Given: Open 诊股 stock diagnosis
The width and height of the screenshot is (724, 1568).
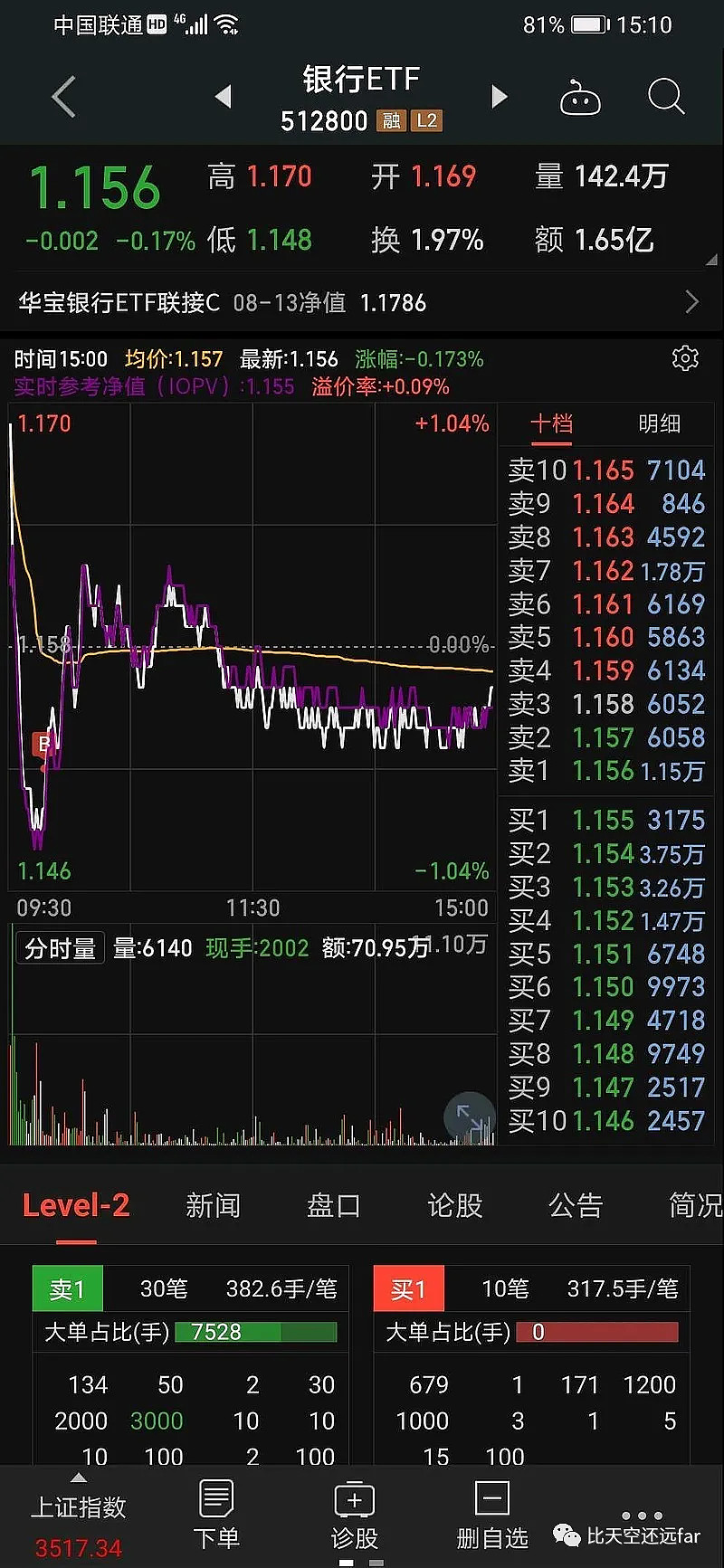Looking at the screenshot, I should tap(354, 1516).
